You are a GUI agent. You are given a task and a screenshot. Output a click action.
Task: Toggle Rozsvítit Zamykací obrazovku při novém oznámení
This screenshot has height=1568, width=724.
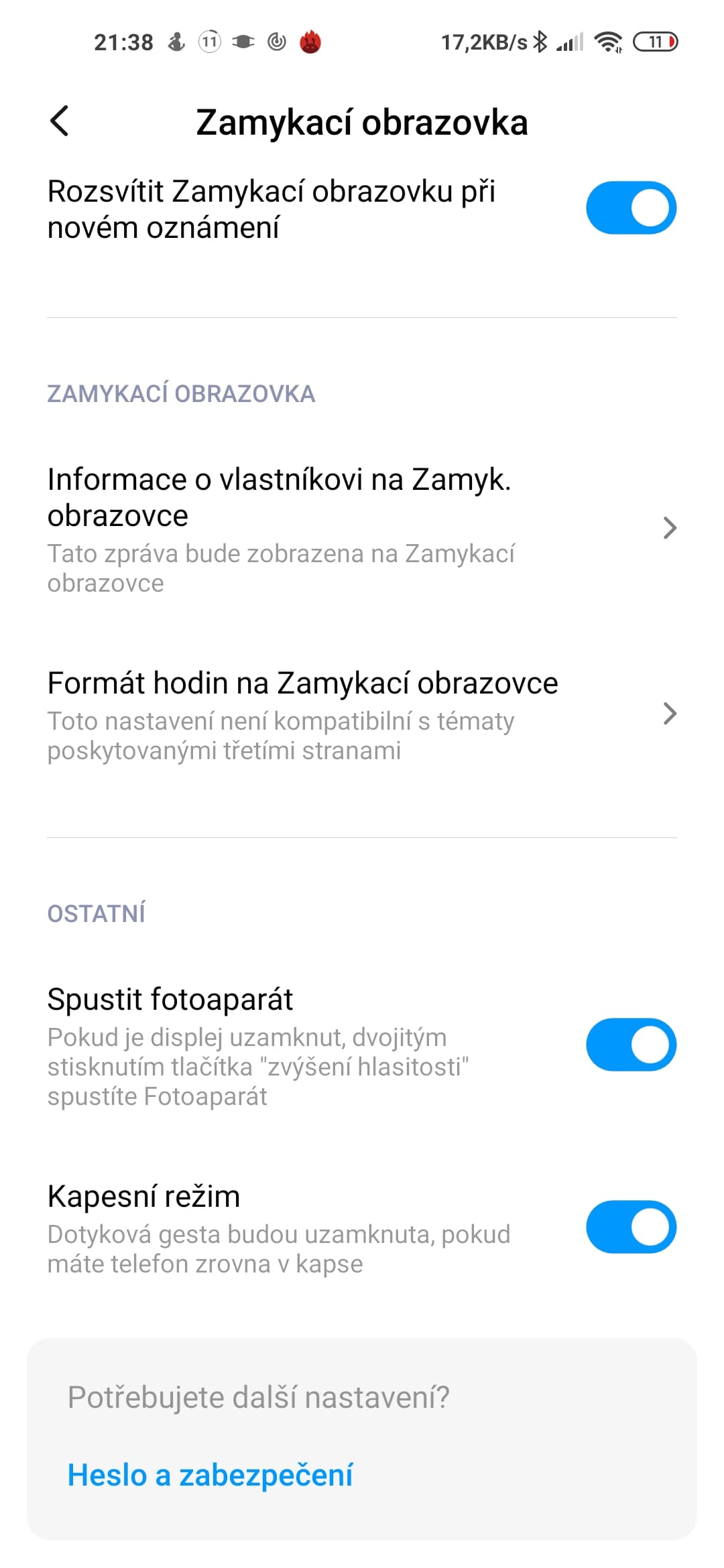(x=631, y=208)
